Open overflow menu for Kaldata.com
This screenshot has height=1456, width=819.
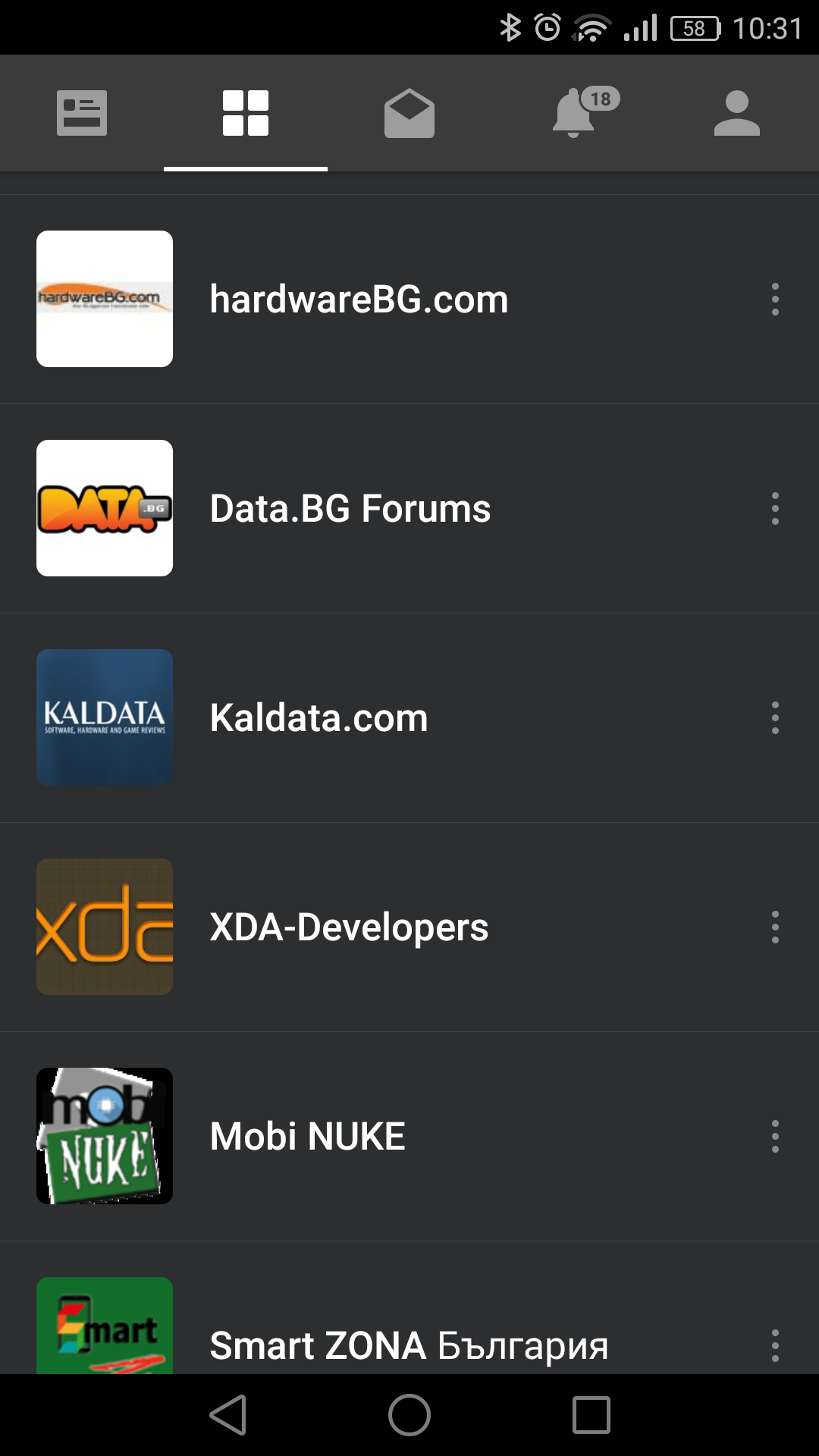coord(775,717)
